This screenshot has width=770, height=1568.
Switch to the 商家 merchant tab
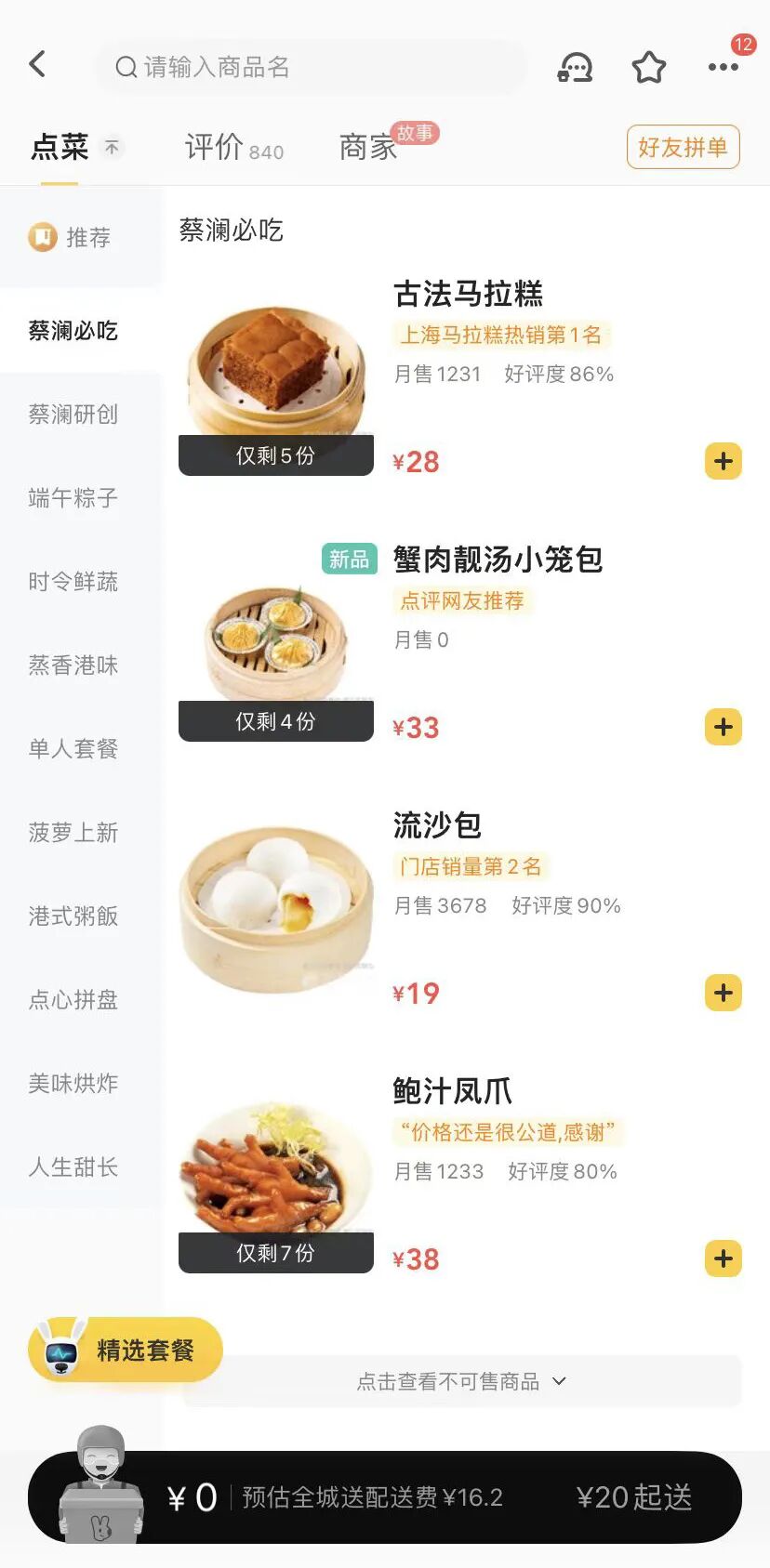coord(368,147)
